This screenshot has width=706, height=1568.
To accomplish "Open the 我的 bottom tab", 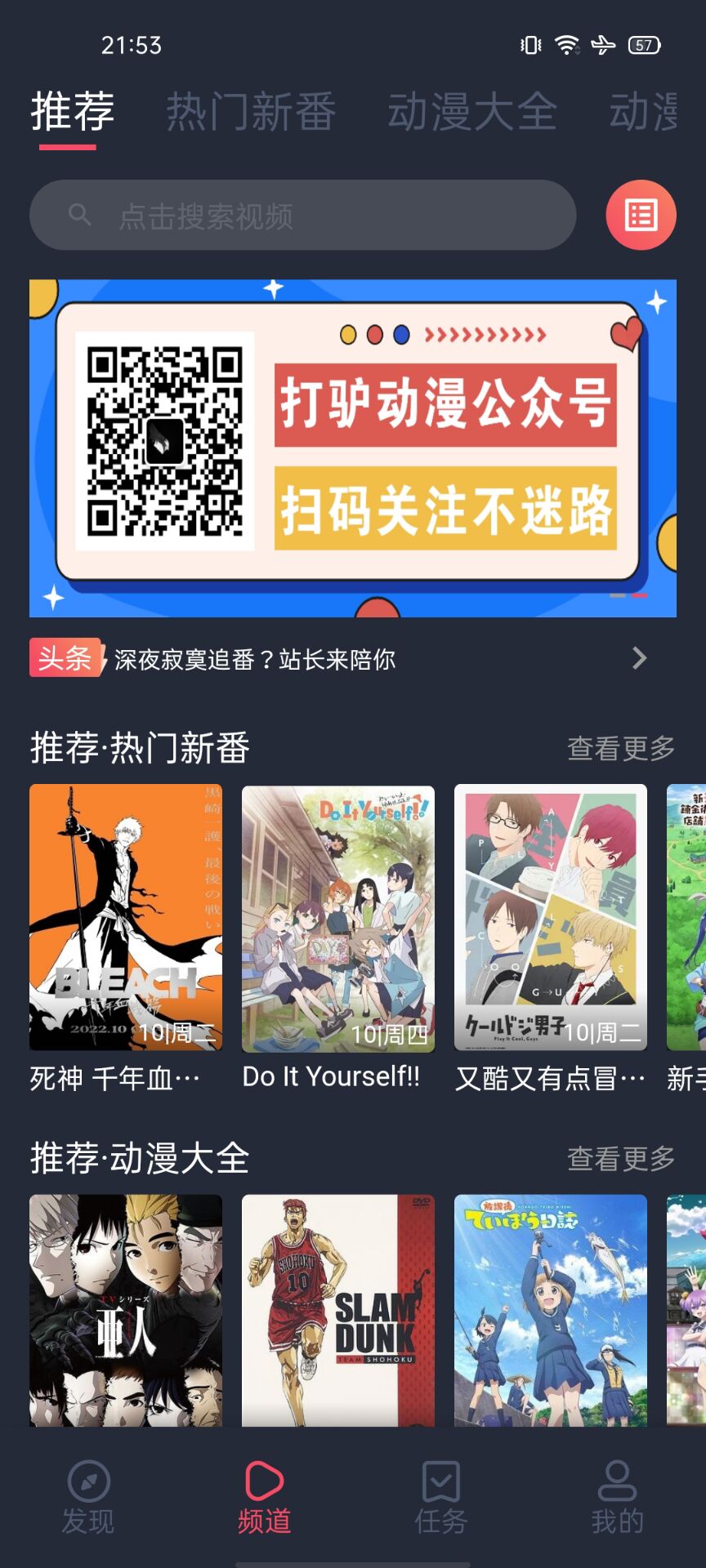I will click(618, 1498).
